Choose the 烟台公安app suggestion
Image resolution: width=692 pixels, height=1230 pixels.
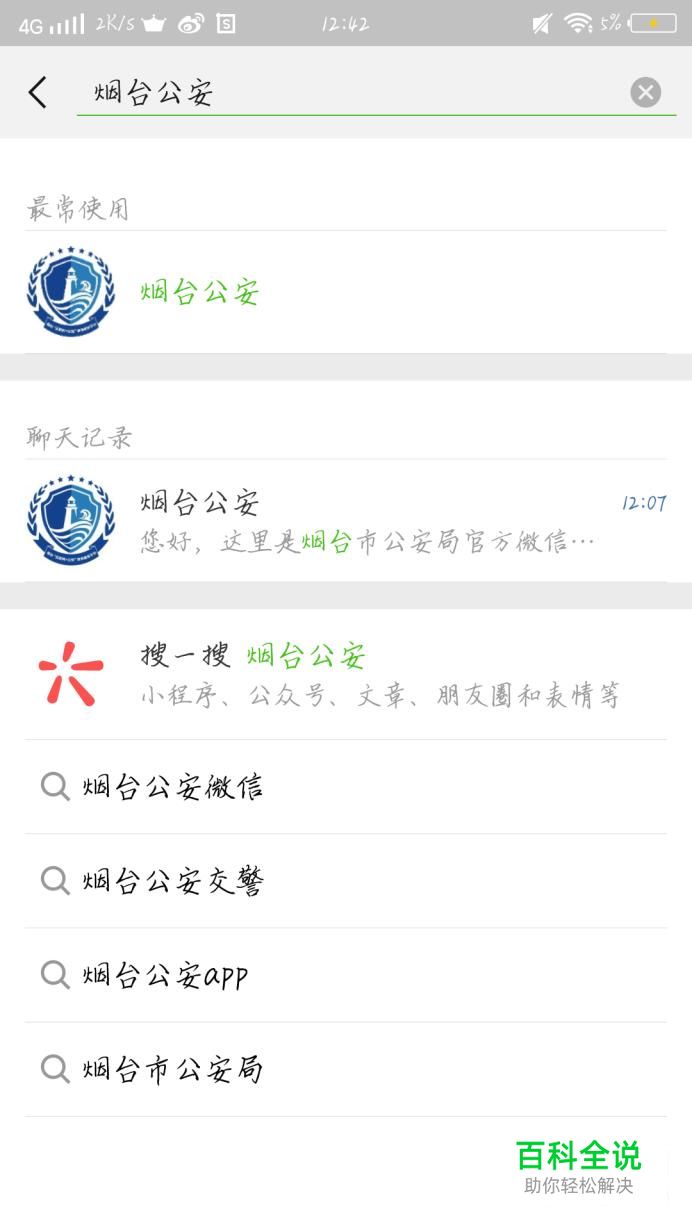pos(346,975)
